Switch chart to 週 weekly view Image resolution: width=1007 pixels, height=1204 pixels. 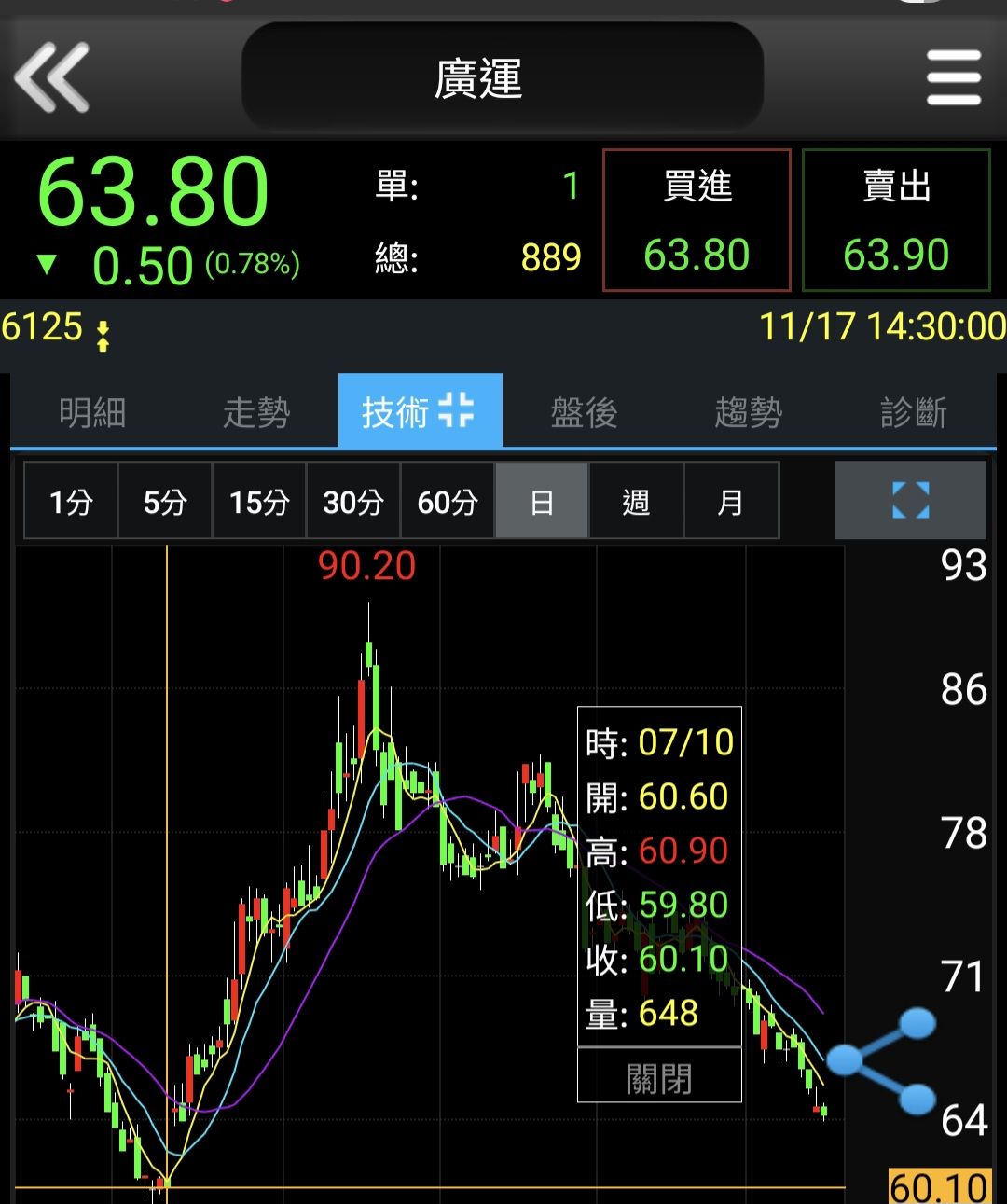click(636, 502)
